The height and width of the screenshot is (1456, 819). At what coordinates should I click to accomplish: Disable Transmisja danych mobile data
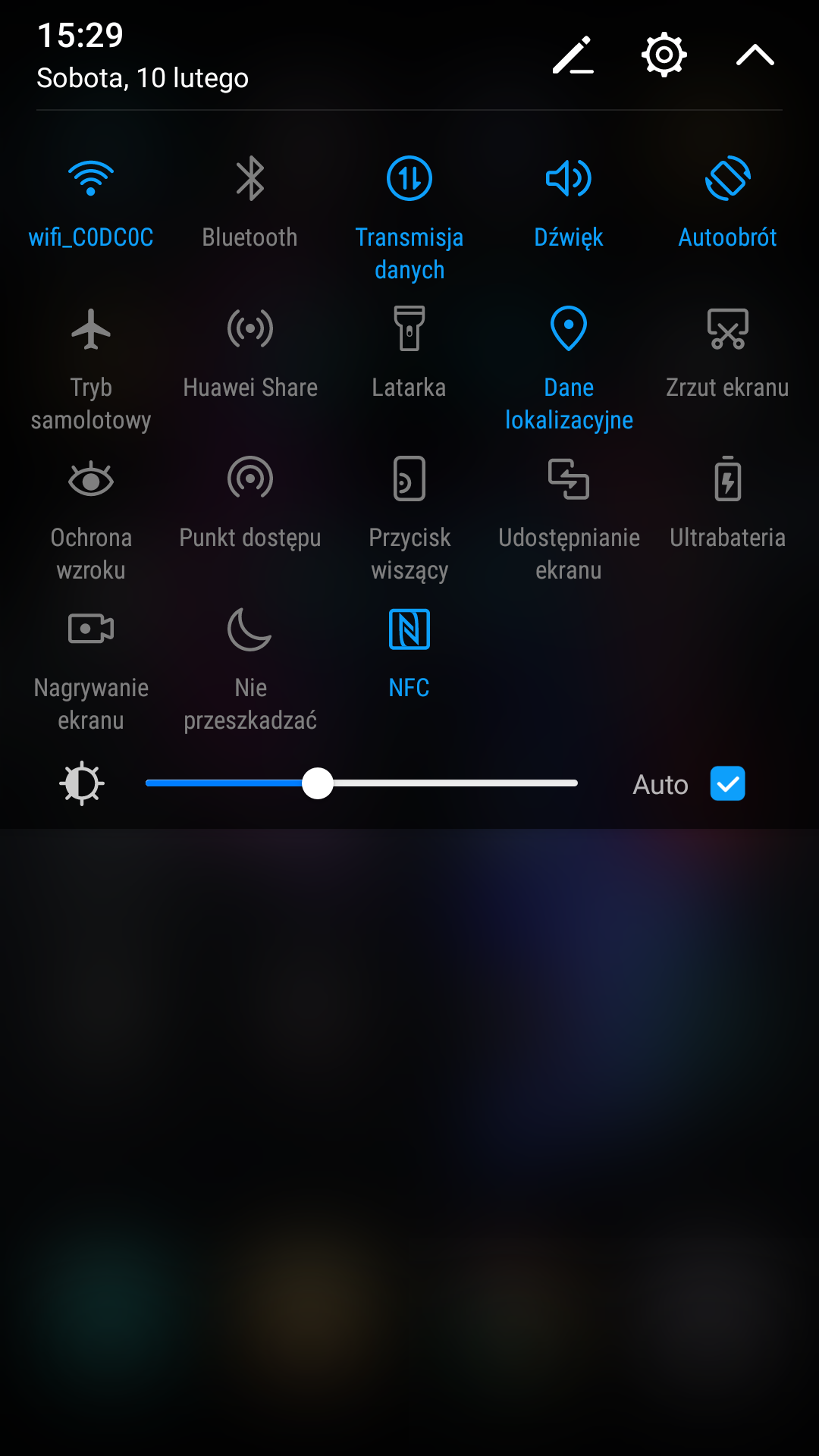click(409, 179)
